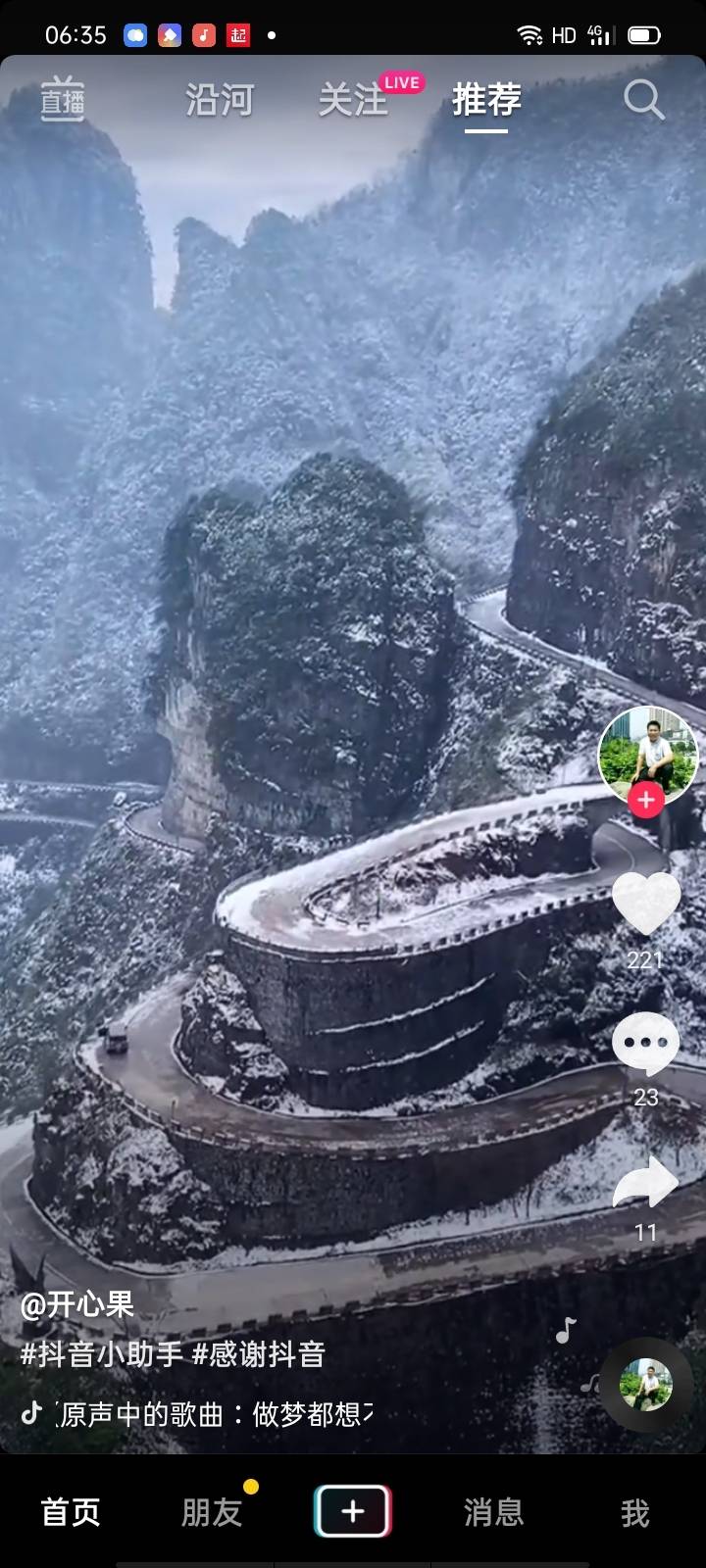
Task: Open the 我 profile tab
Action: tap(634, 1512)
